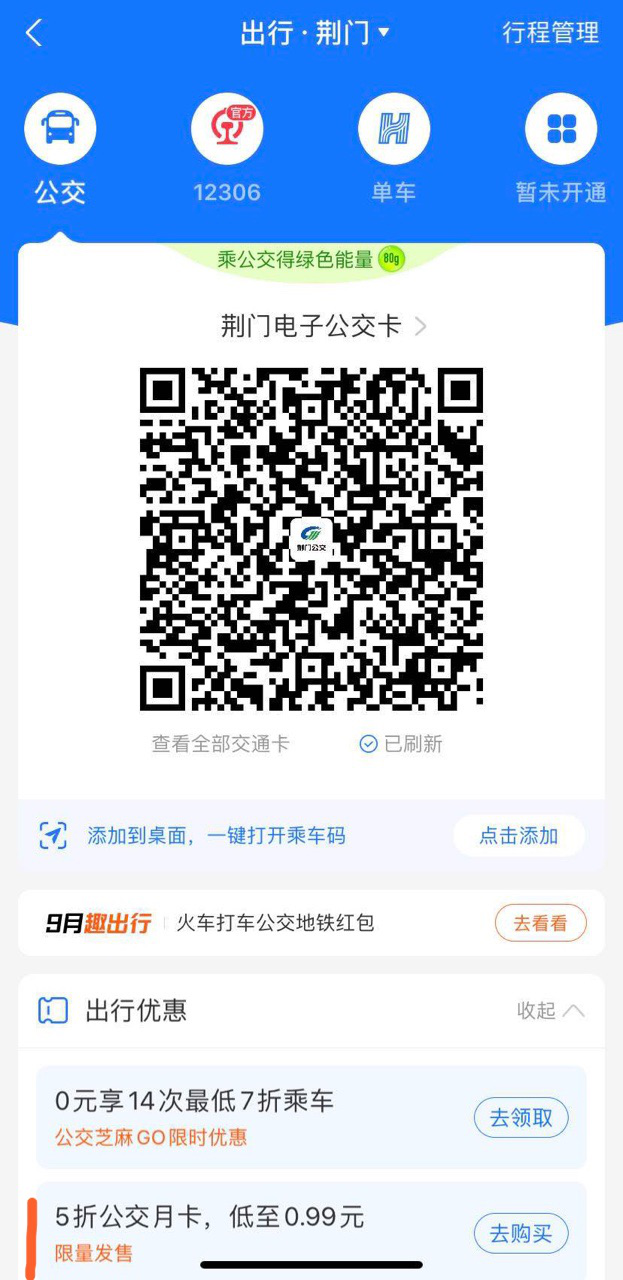Tap 点击添加 to add to desktop
The width and height of the screenshot is (623, 1280).
tap(518, 836)
